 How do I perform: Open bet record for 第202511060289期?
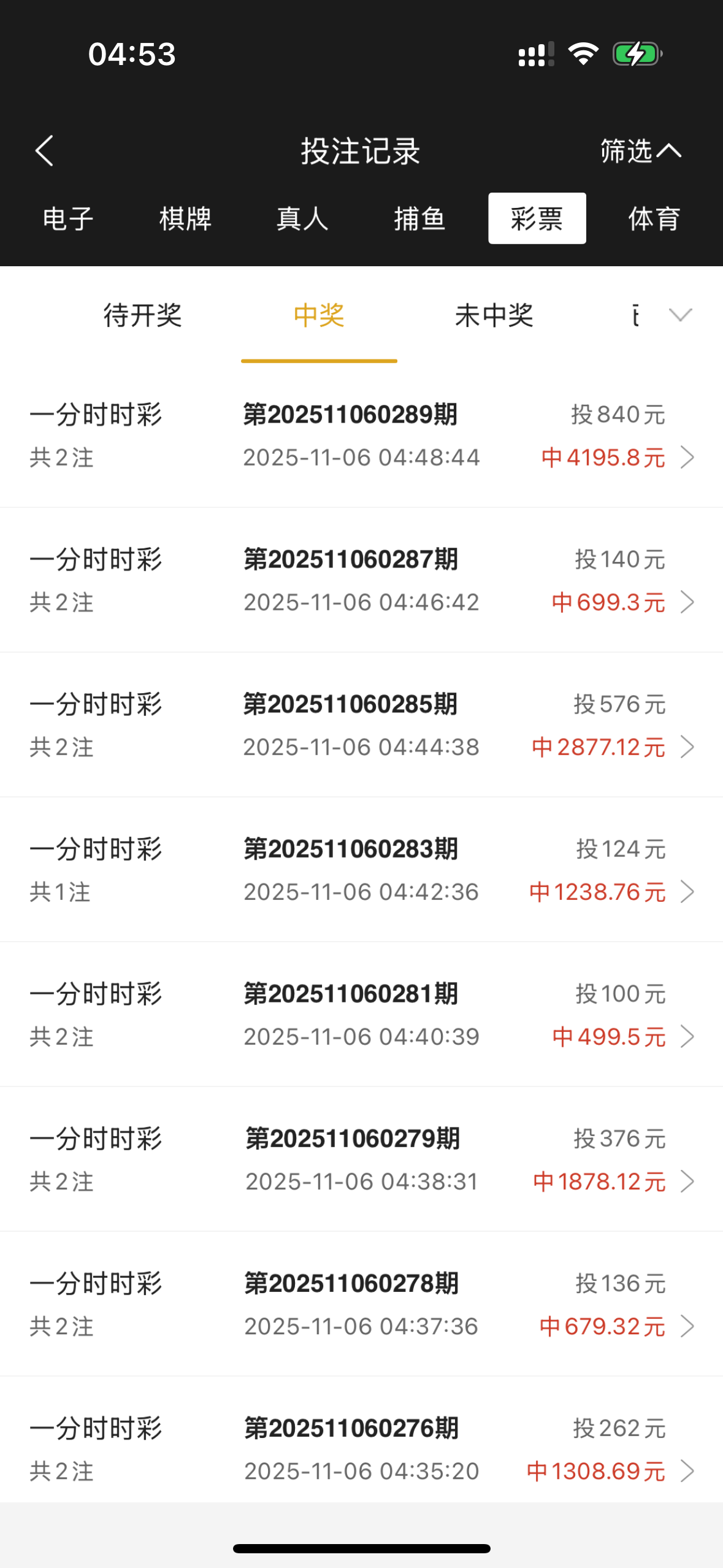(x=362, y=436)
